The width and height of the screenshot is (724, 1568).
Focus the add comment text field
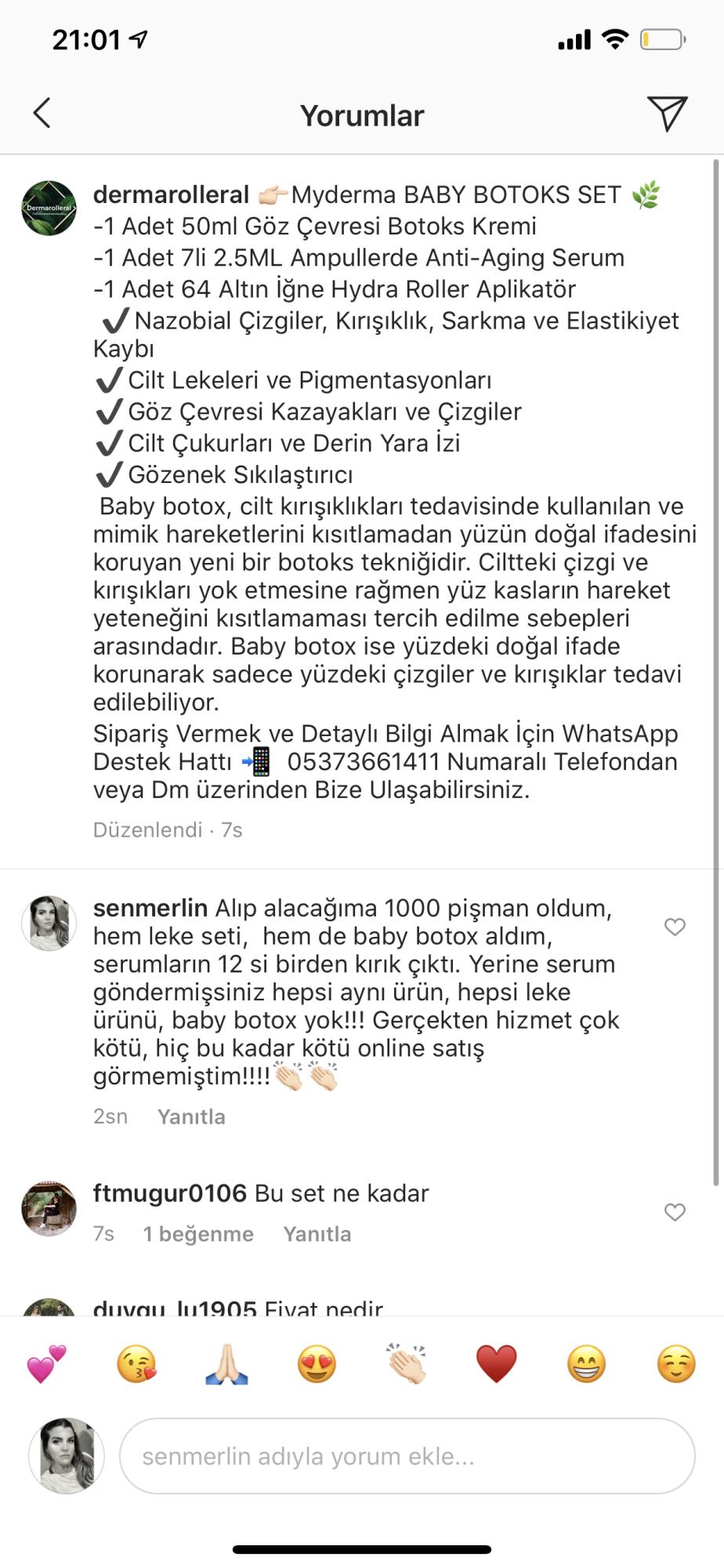407,1456
